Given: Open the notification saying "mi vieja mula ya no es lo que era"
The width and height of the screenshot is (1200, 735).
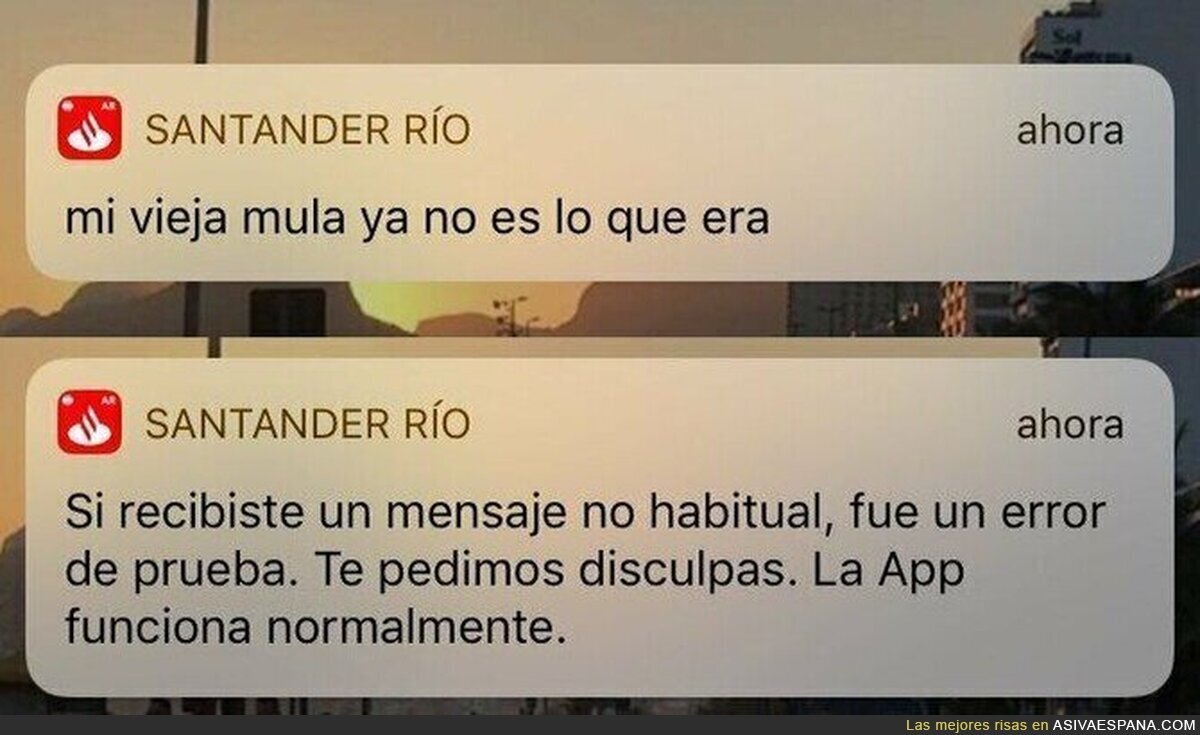Looking at the screenshot, I should coord(599,173).
